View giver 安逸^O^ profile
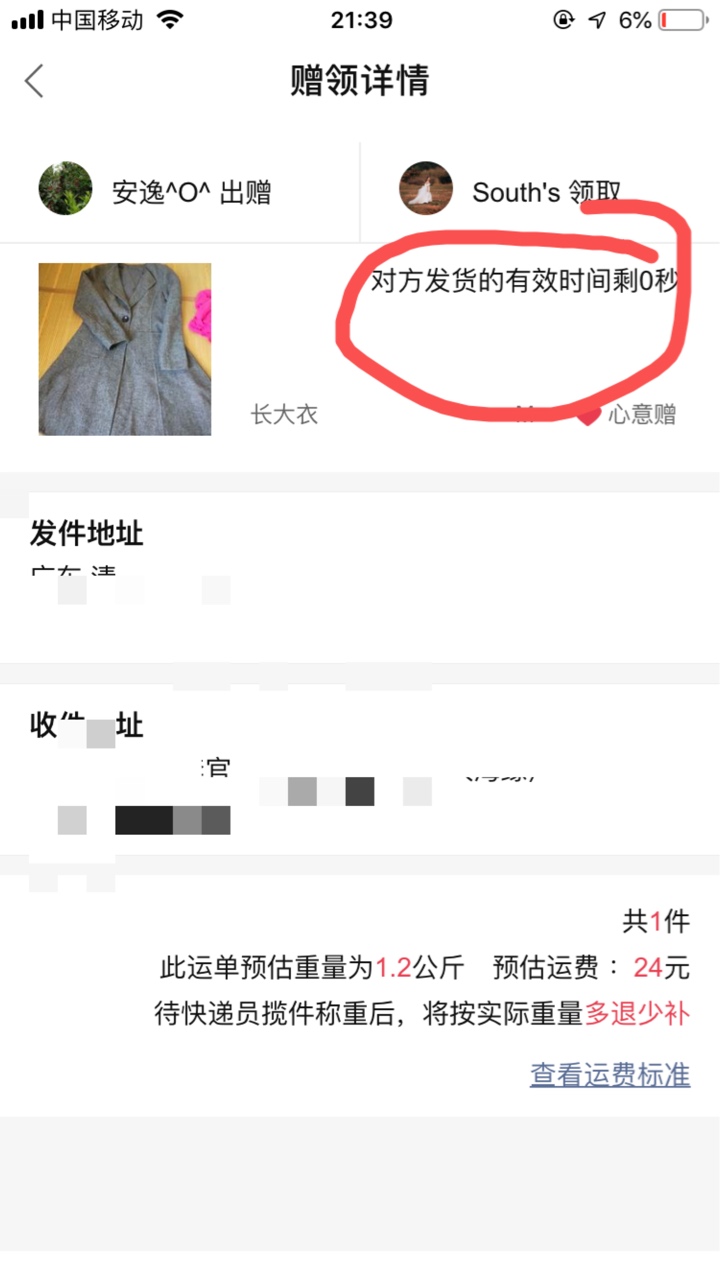 click(x=66, y=190)
